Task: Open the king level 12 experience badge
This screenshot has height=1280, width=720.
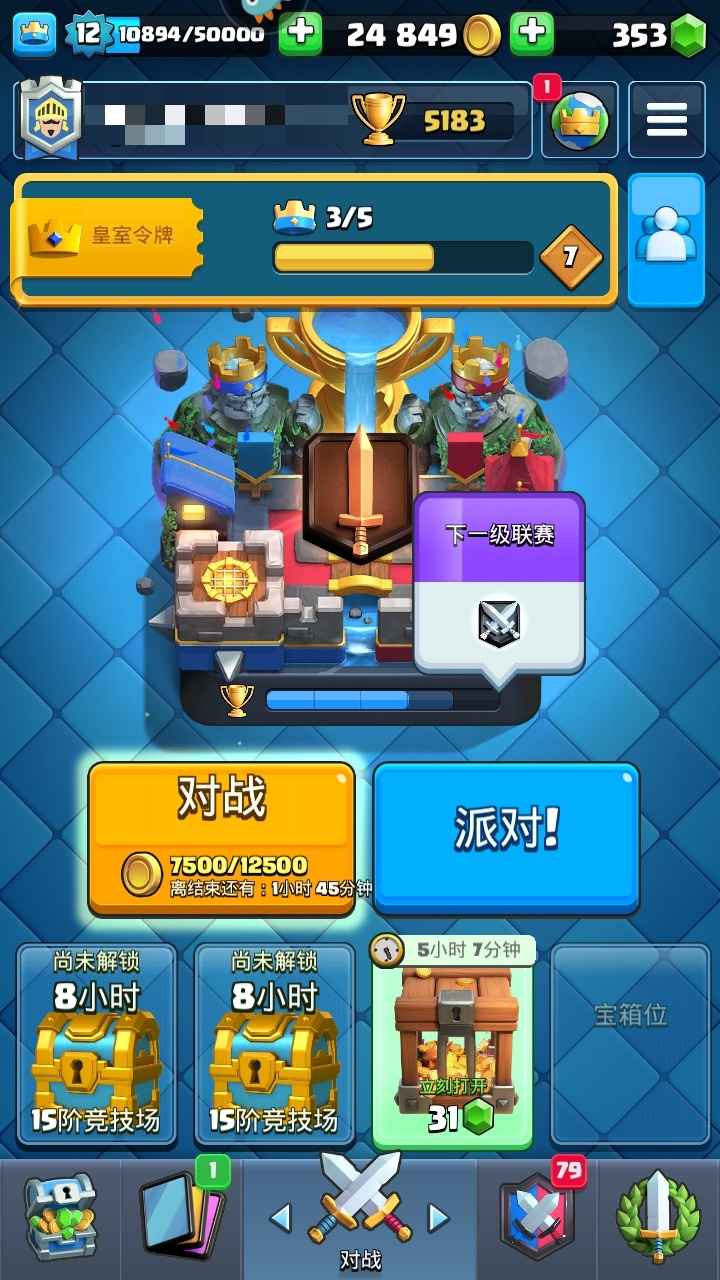Action: tap(88, 35)
